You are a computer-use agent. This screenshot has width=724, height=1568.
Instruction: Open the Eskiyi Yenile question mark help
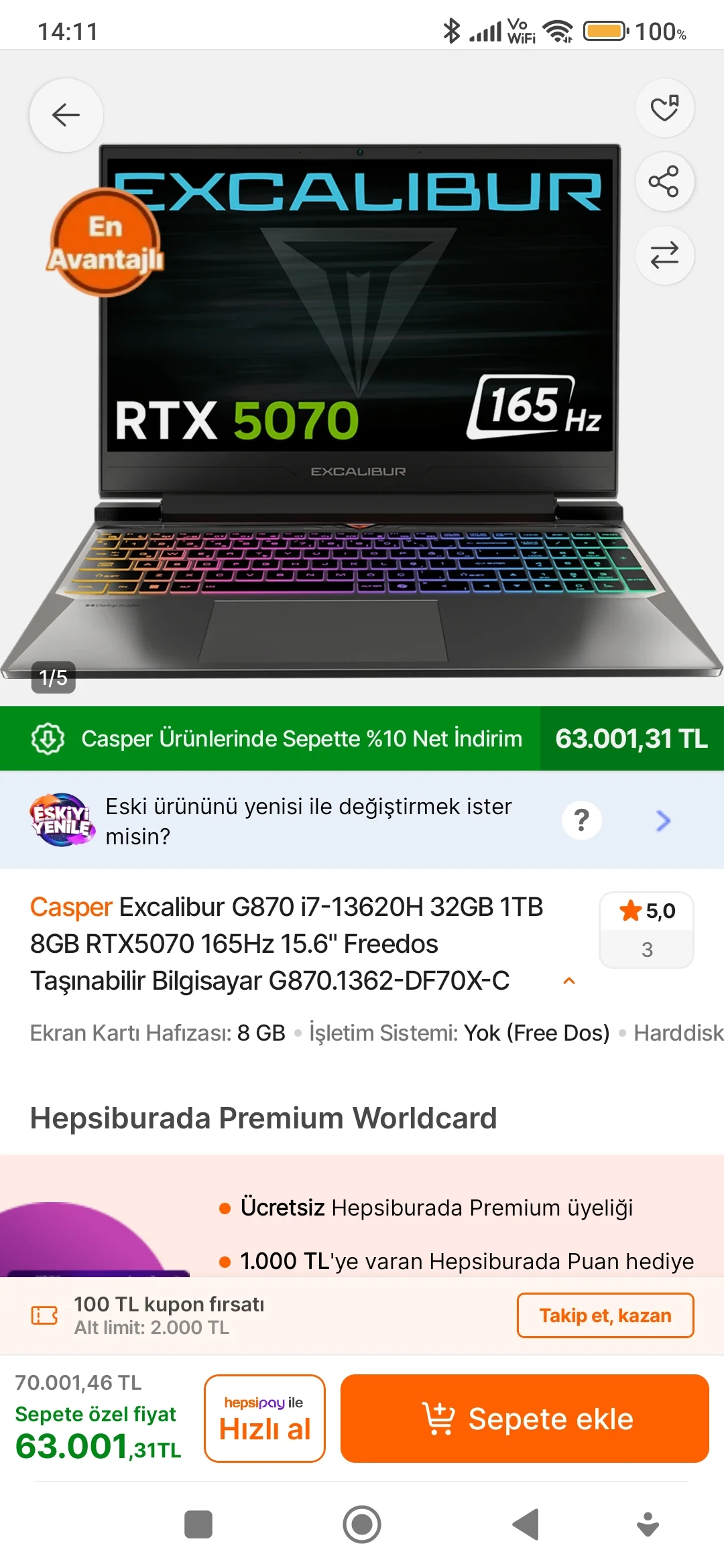click(x=582, y=820)
